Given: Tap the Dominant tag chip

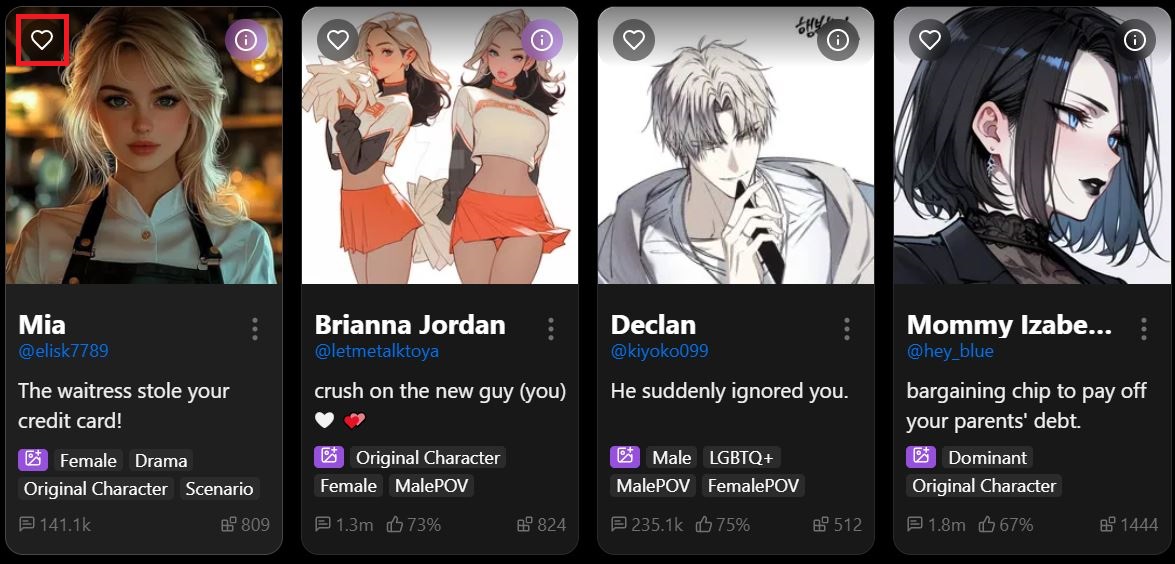Looking at the screenshot, I should tap(987, 457).
